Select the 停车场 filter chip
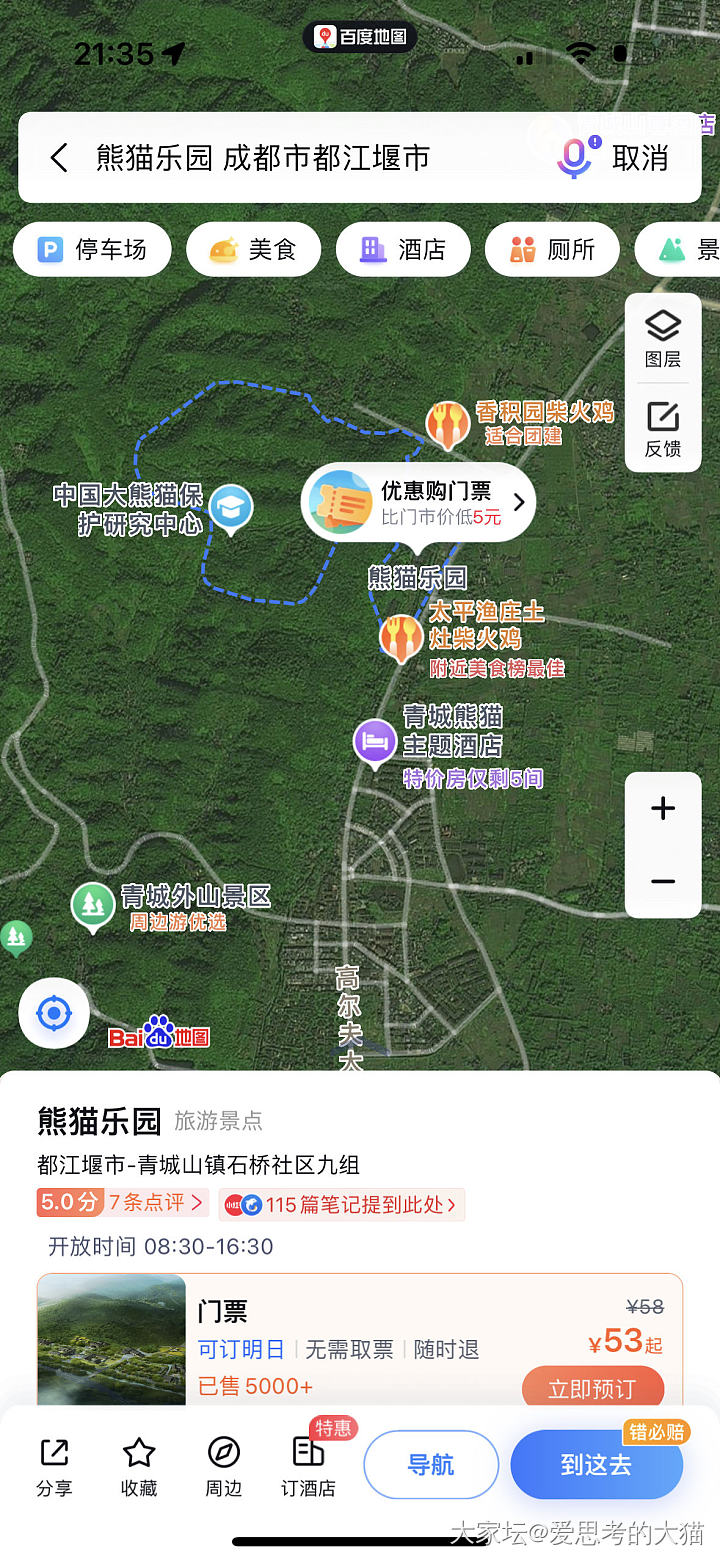720x1561 pixels. click(92, 249)
